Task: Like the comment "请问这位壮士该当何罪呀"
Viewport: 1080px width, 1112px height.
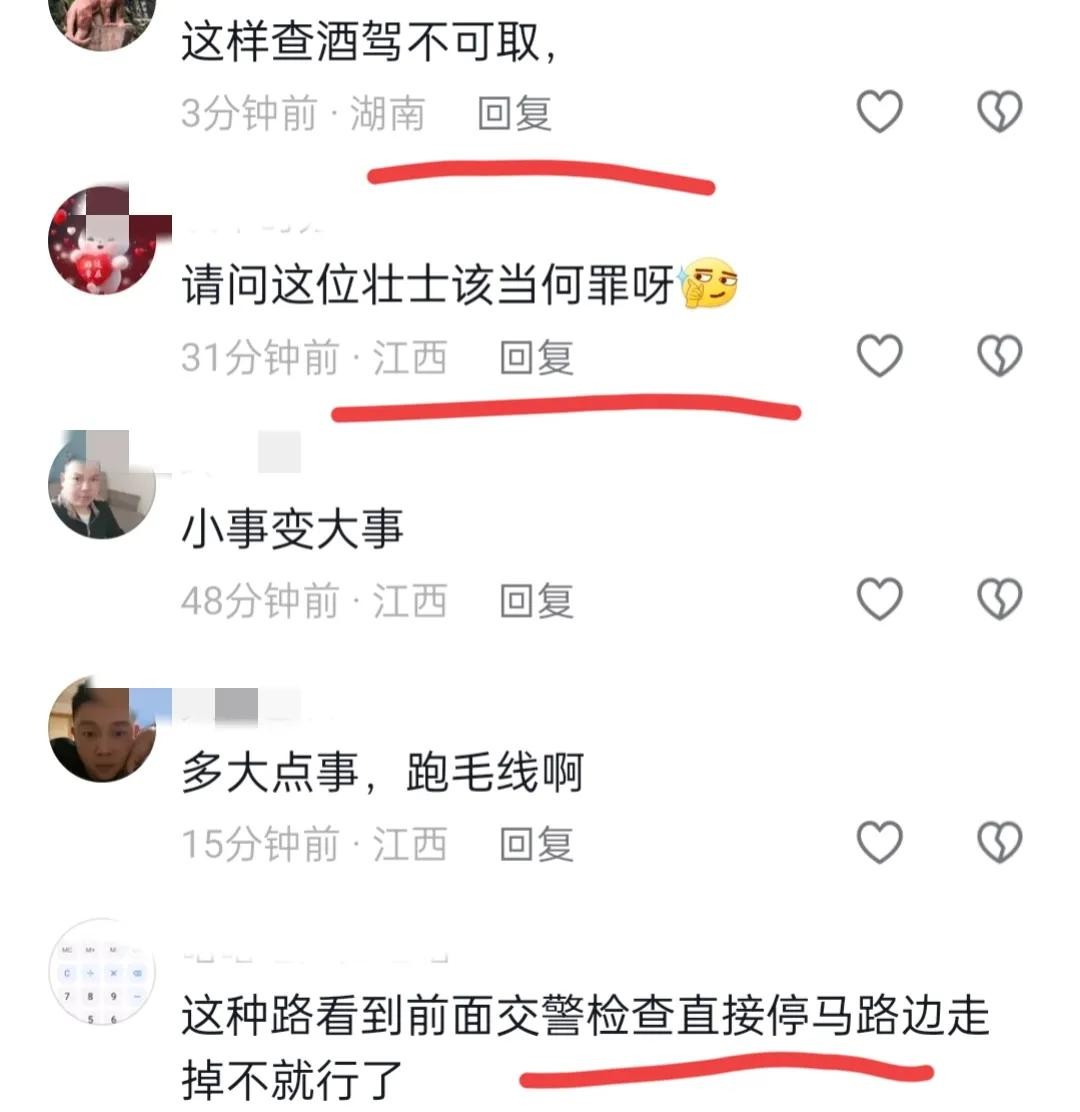Action: (x=880, y=356)
